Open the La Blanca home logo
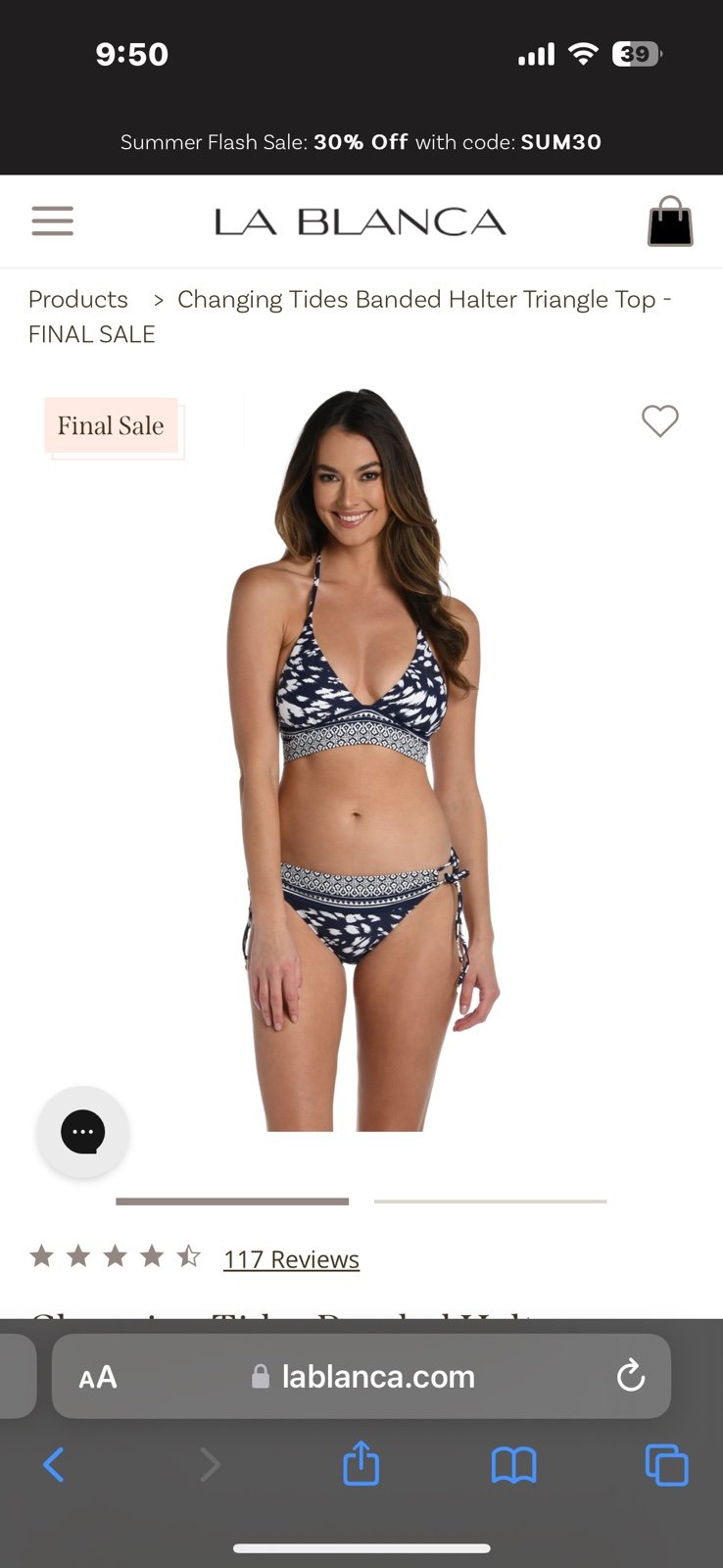 pos(360,221)
